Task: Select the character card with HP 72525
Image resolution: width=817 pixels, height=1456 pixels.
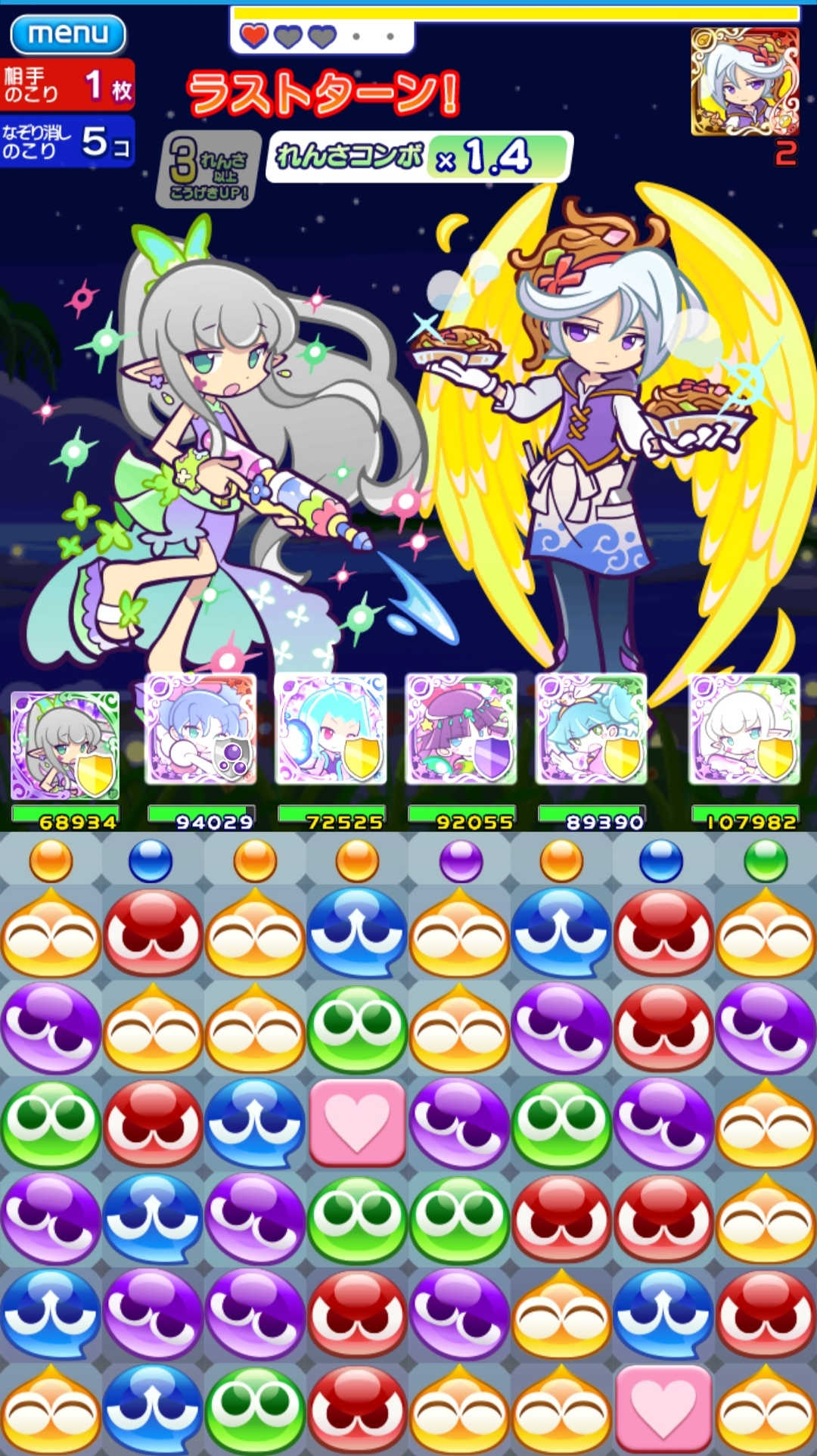Action: pos(331,729)
